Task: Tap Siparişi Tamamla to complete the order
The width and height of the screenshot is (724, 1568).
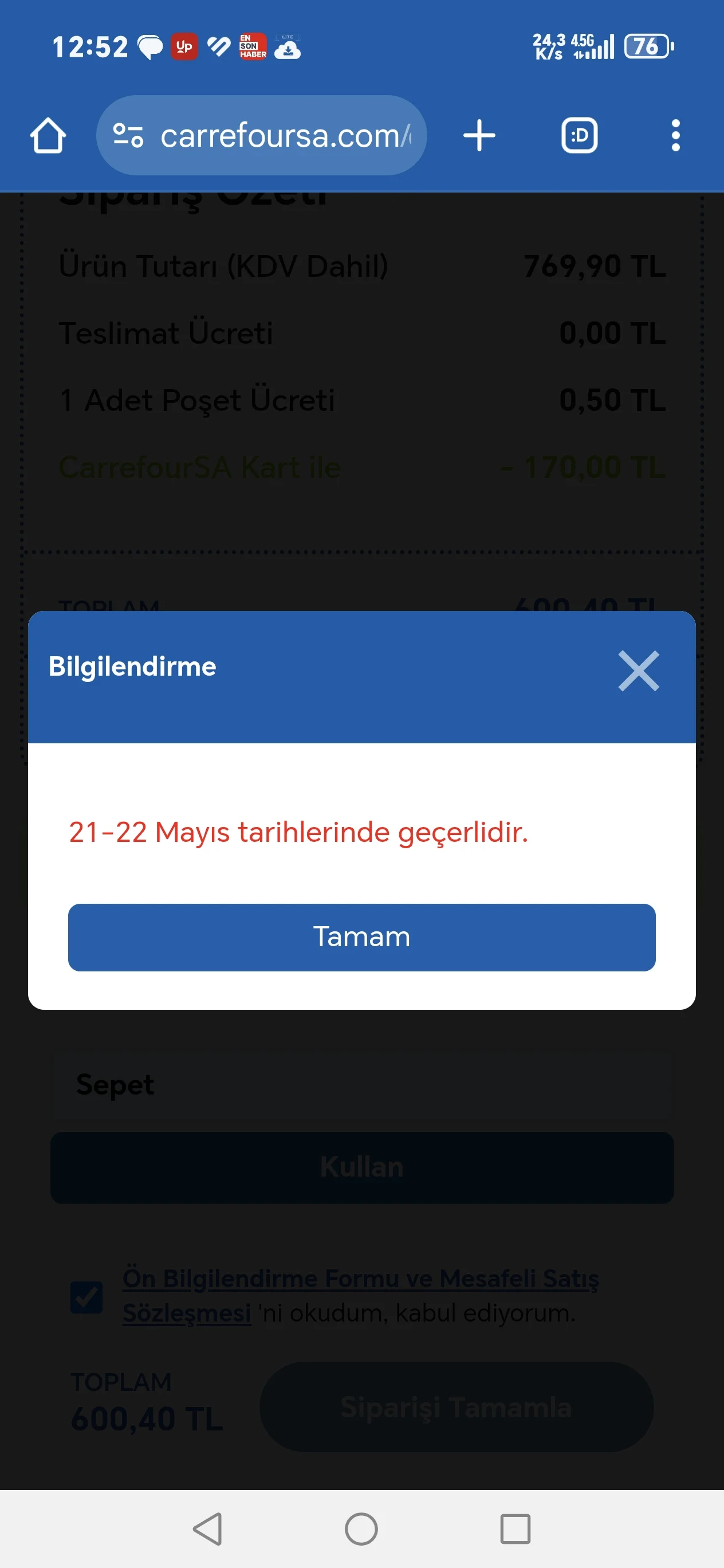Action: 457,1408
